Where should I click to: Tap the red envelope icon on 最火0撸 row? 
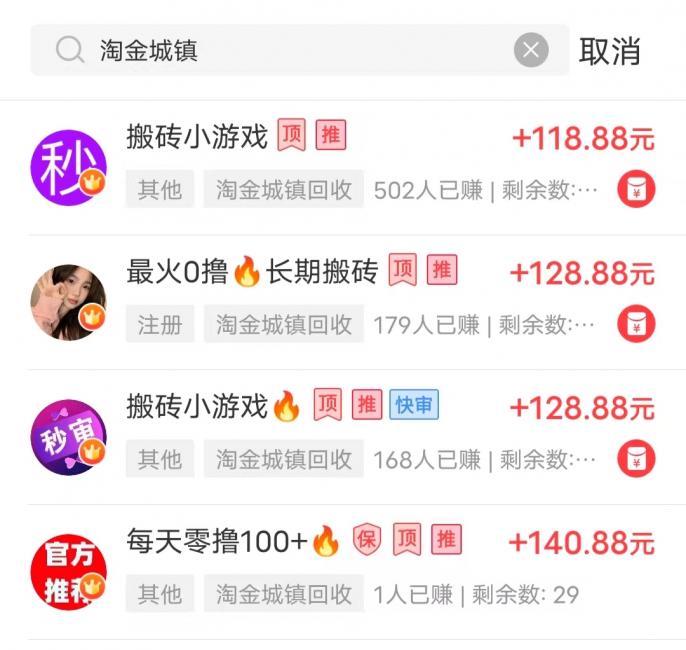coord(636,324)
